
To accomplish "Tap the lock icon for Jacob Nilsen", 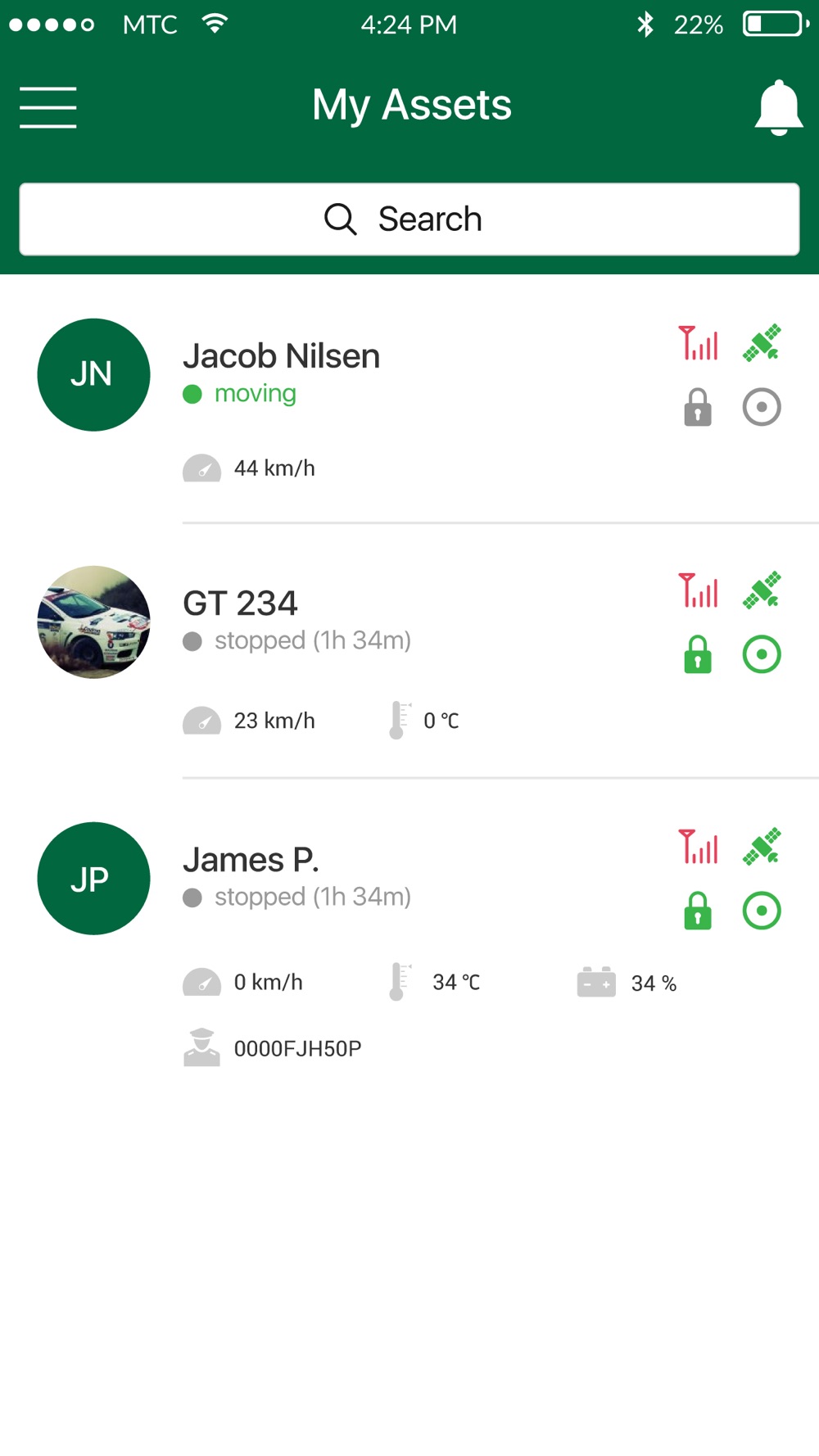I will (698, 407).
